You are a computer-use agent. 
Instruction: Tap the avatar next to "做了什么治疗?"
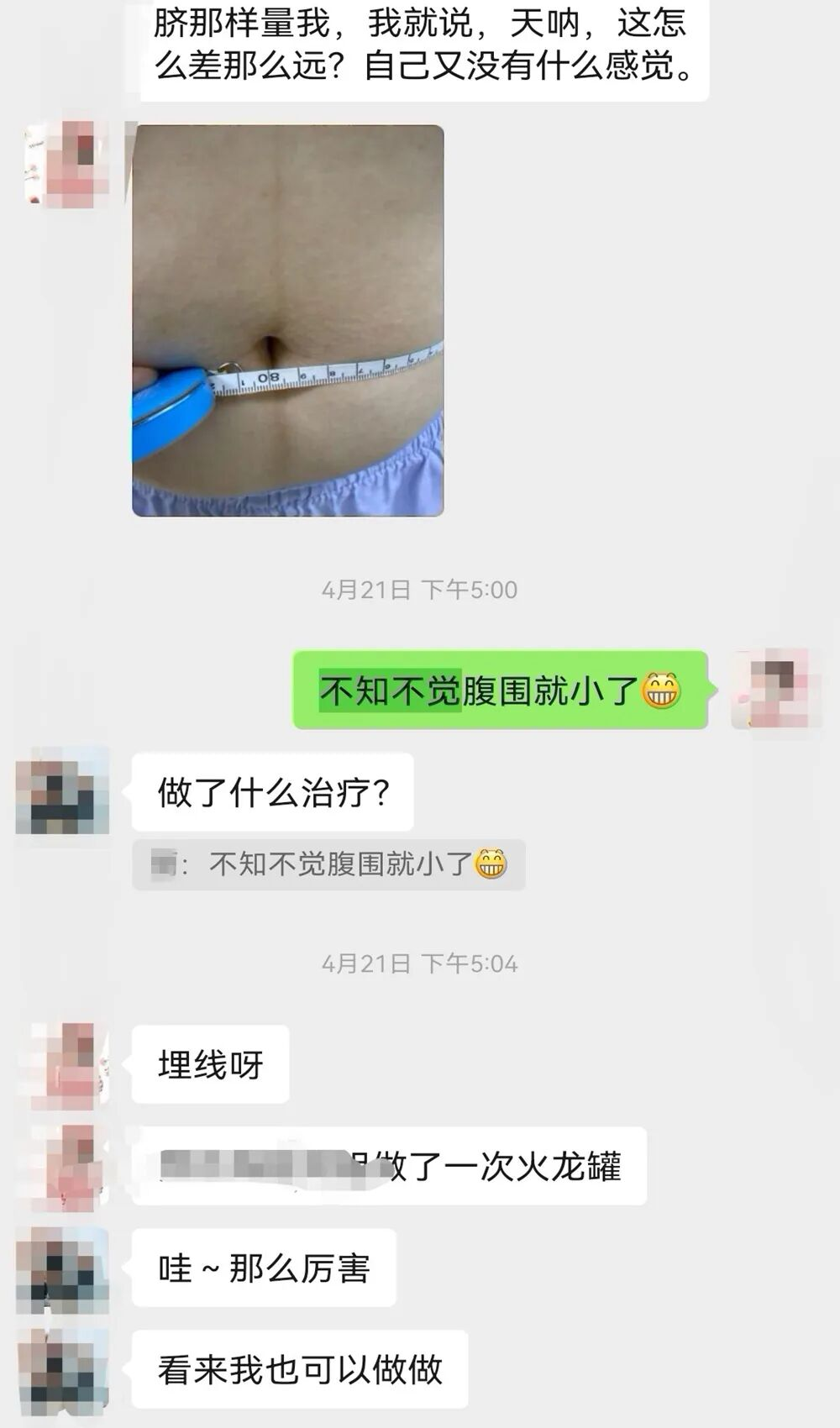tap(63, 791)
